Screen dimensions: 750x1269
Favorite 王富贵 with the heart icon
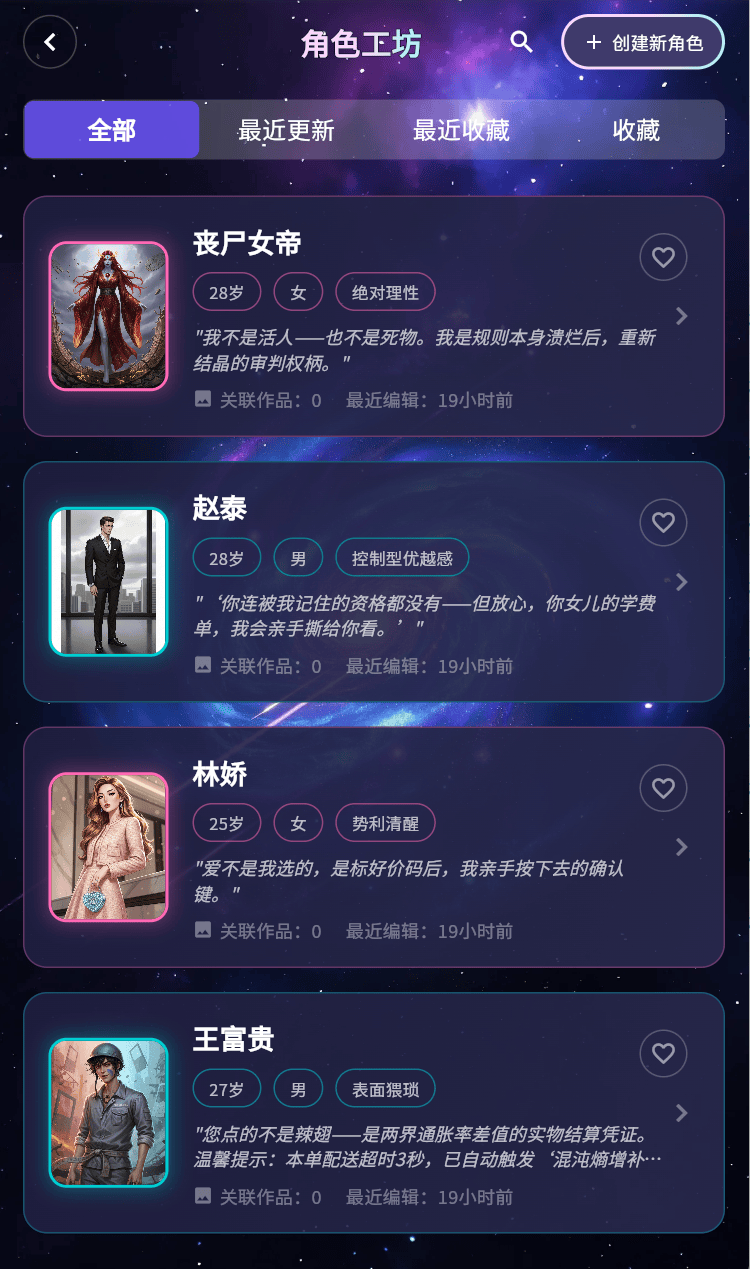663,1053
